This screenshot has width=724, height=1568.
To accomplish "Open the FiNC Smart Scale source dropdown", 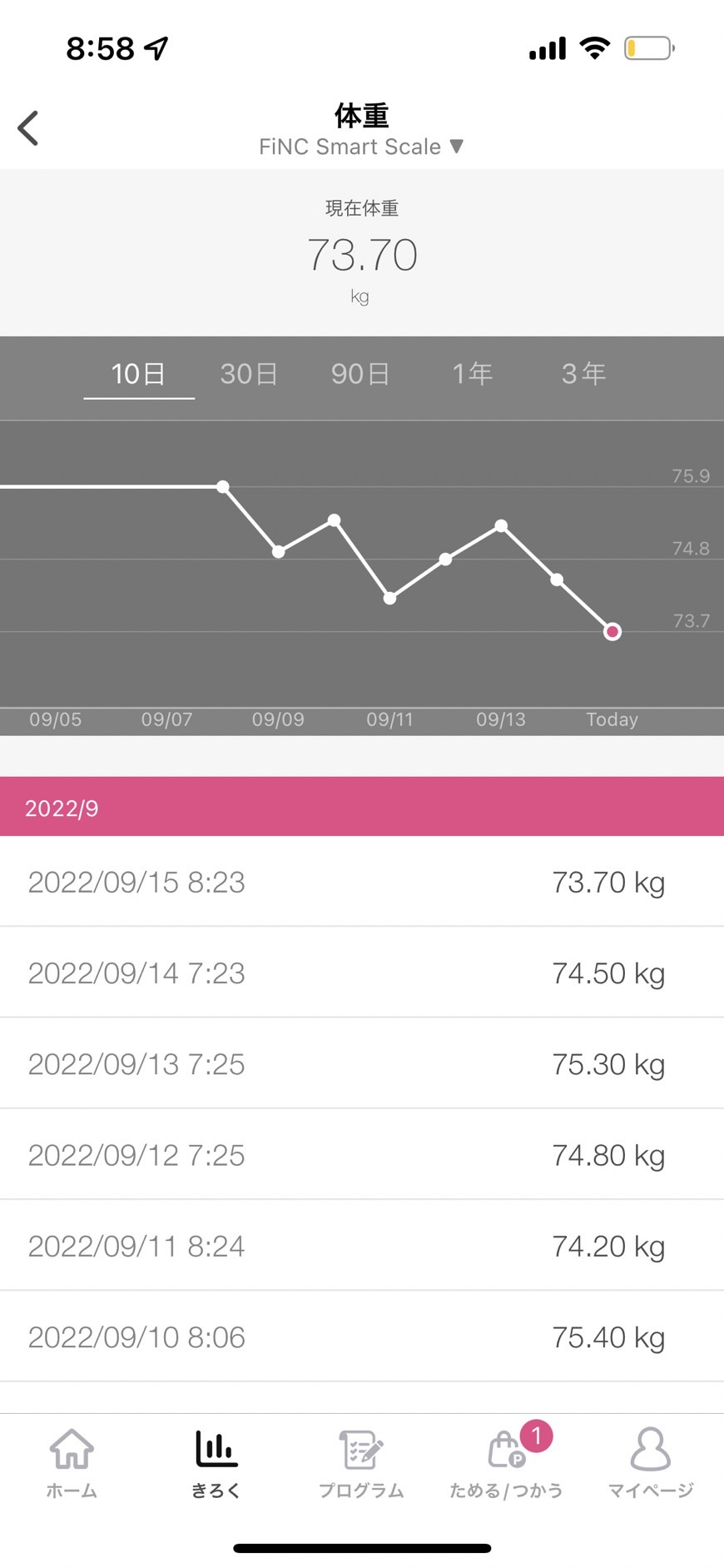I will [x=361, y=147].
